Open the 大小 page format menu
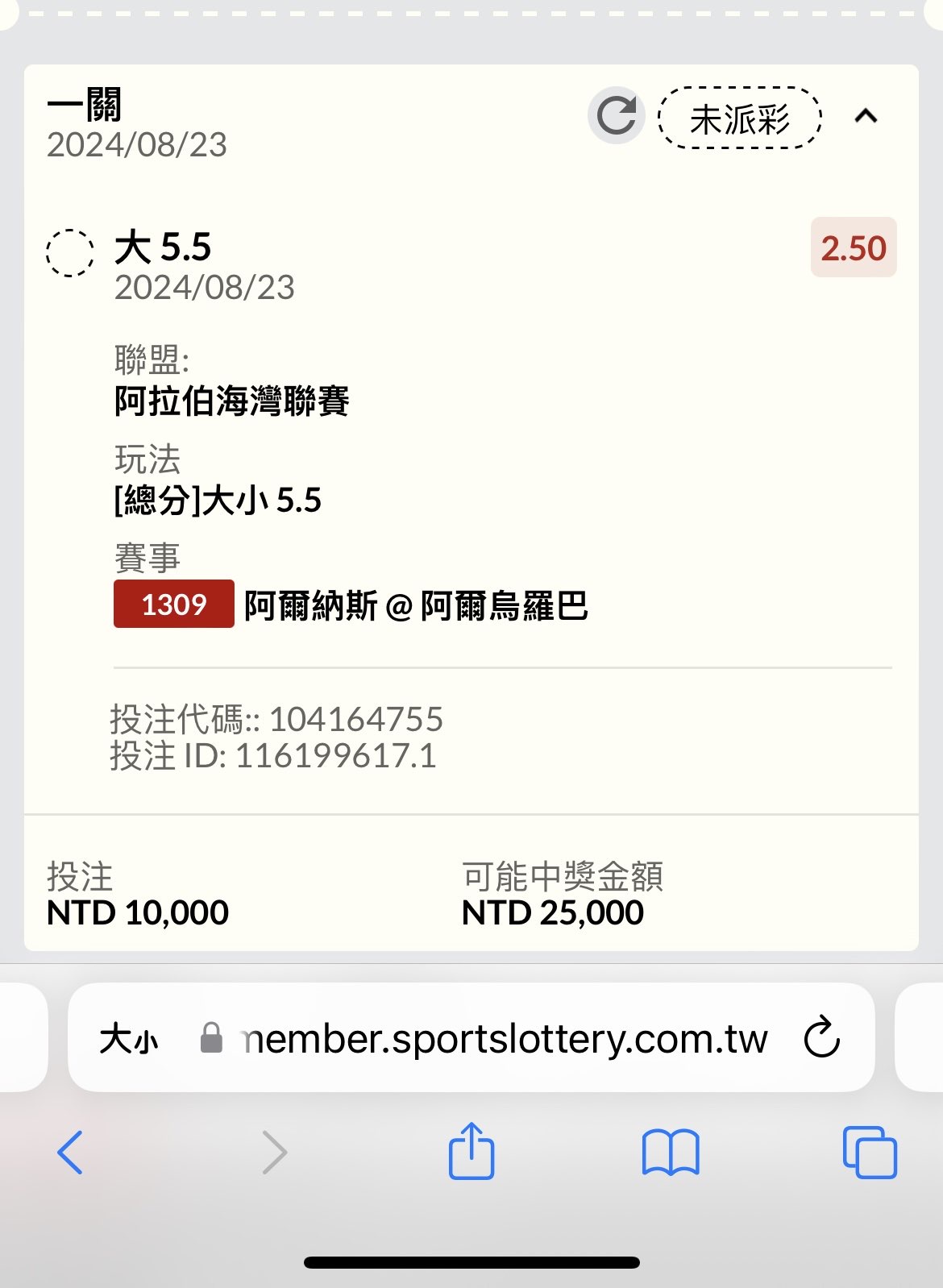The width and height of the screenshot is (943, 1288). (x=128, y=1039)
